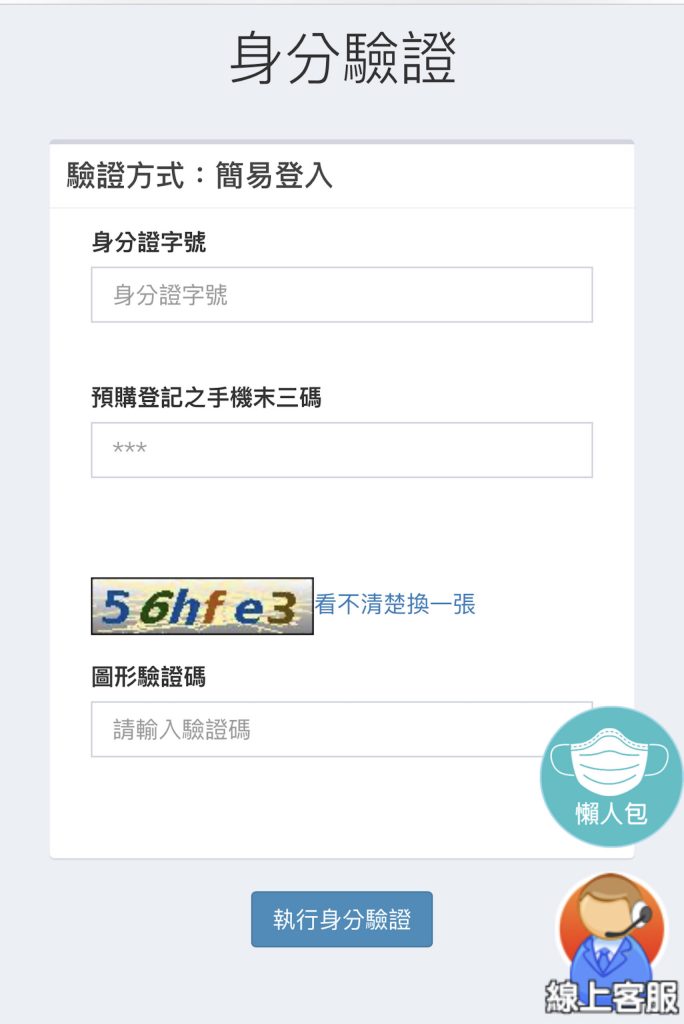Screen dimensions: 684x1024
Task: Open 線上客服 customer service chat
Action: point(611,945)
